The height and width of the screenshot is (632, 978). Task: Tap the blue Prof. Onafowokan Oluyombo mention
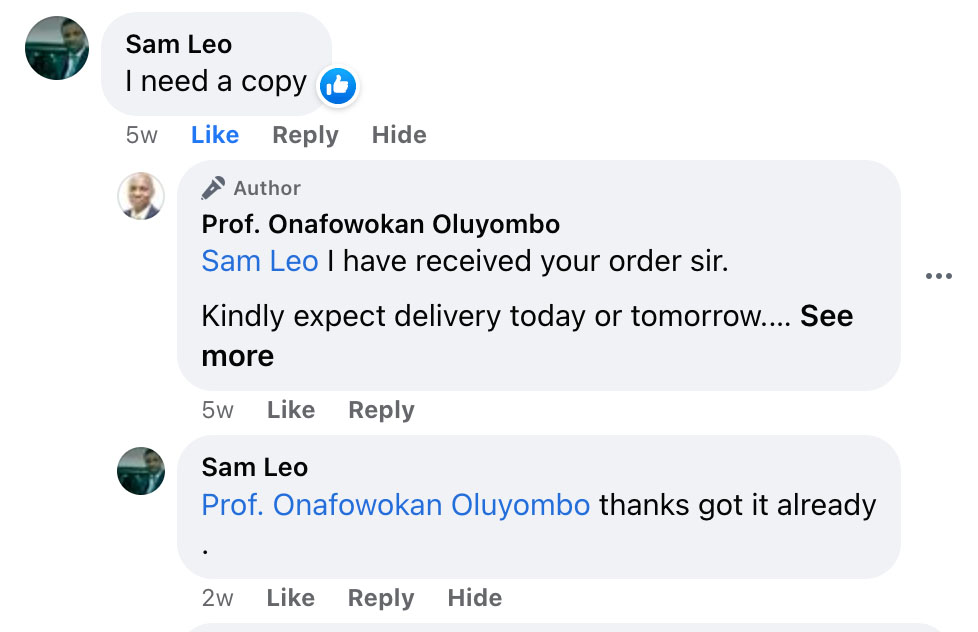click(396, 505)
